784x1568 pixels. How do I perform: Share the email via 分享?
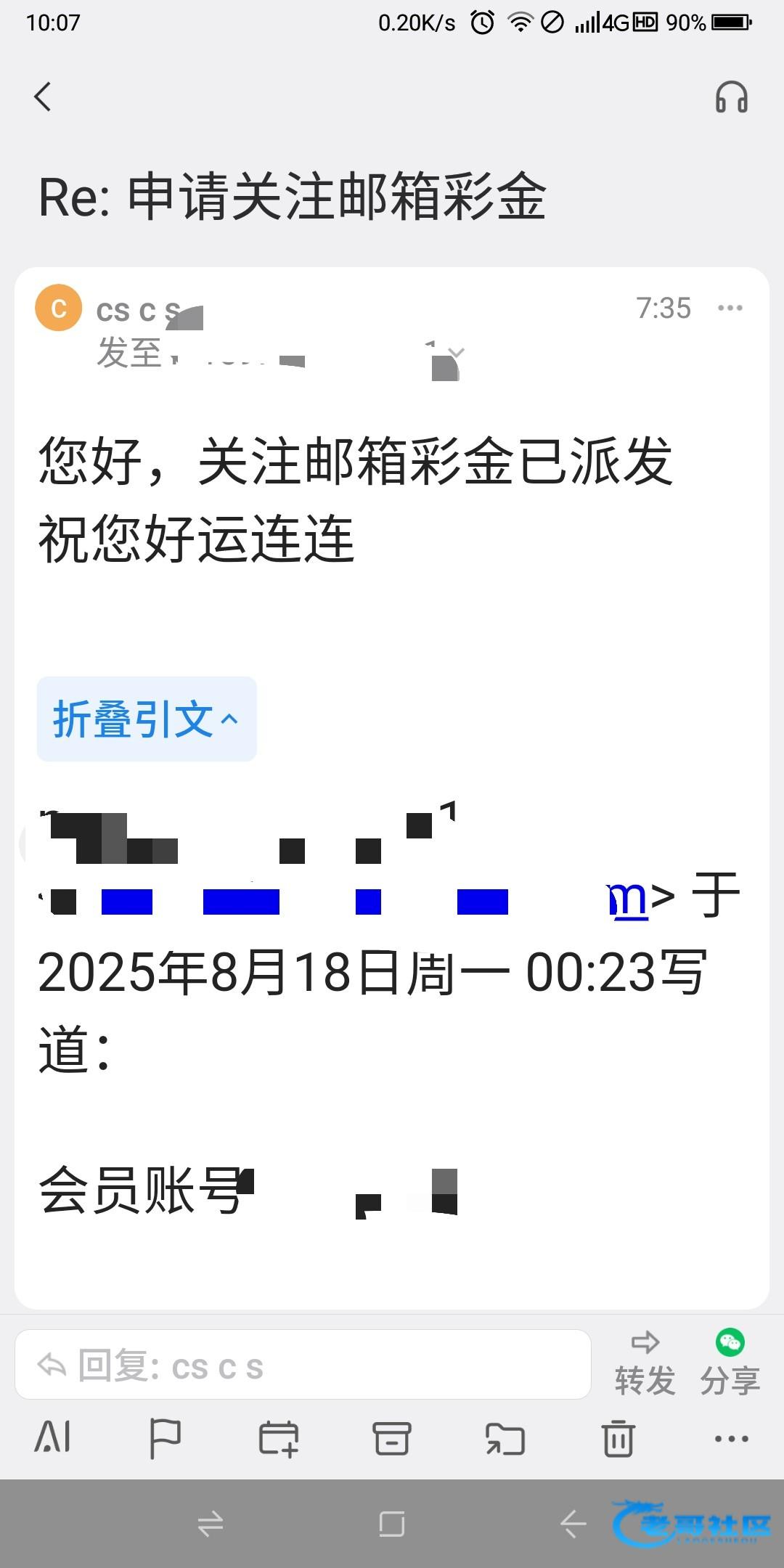[x=730, y=1364]
